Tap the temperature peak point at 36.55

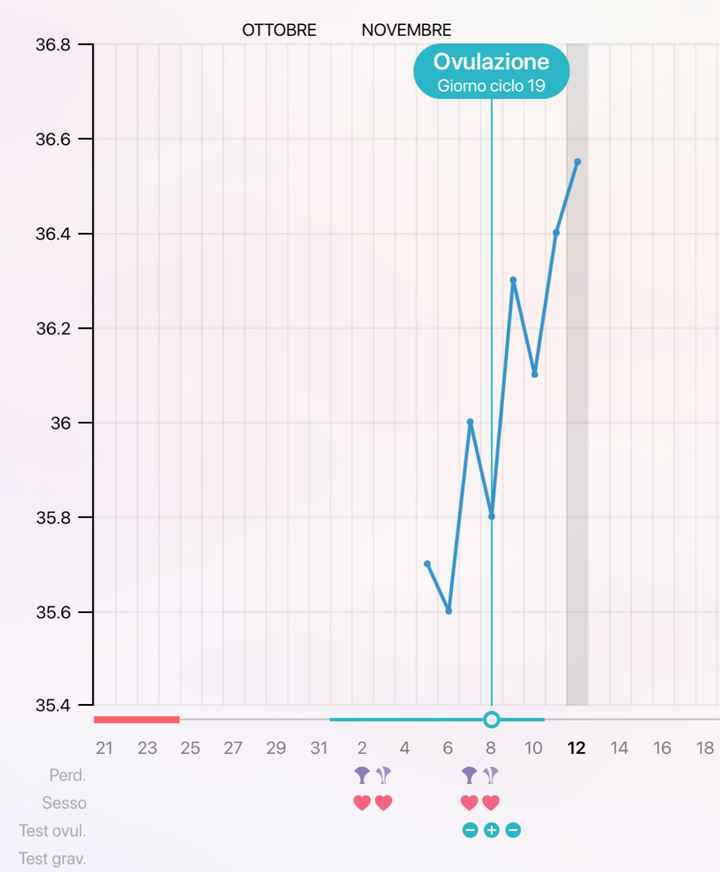coord(578,159)
